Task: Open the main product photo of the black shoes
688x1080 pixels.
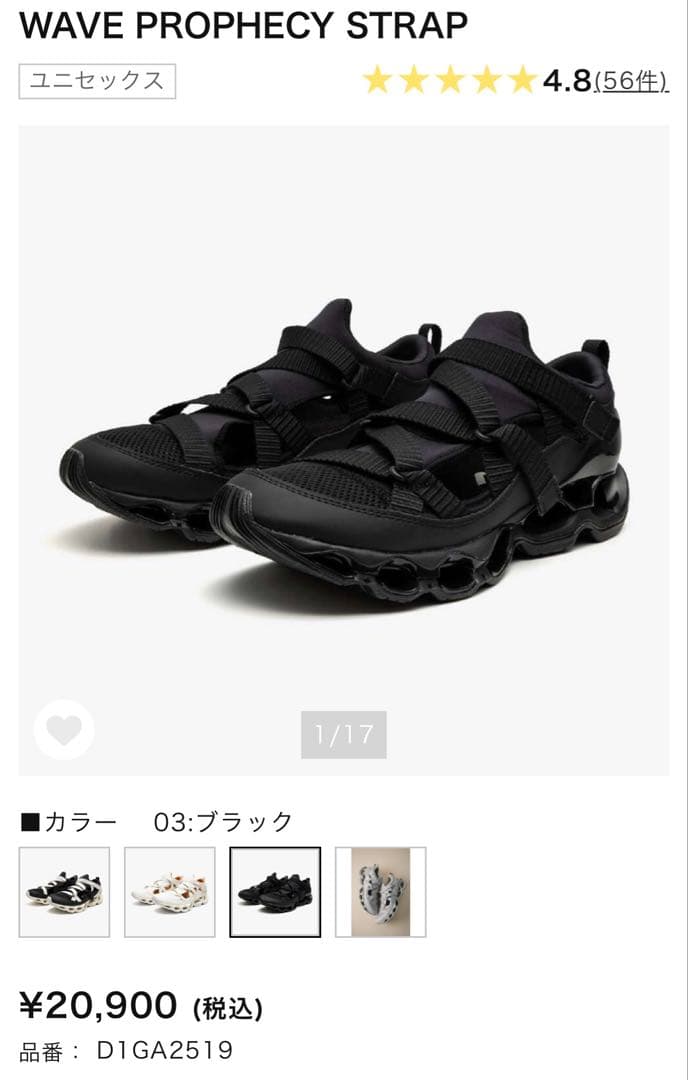Action: coord(344,450)
